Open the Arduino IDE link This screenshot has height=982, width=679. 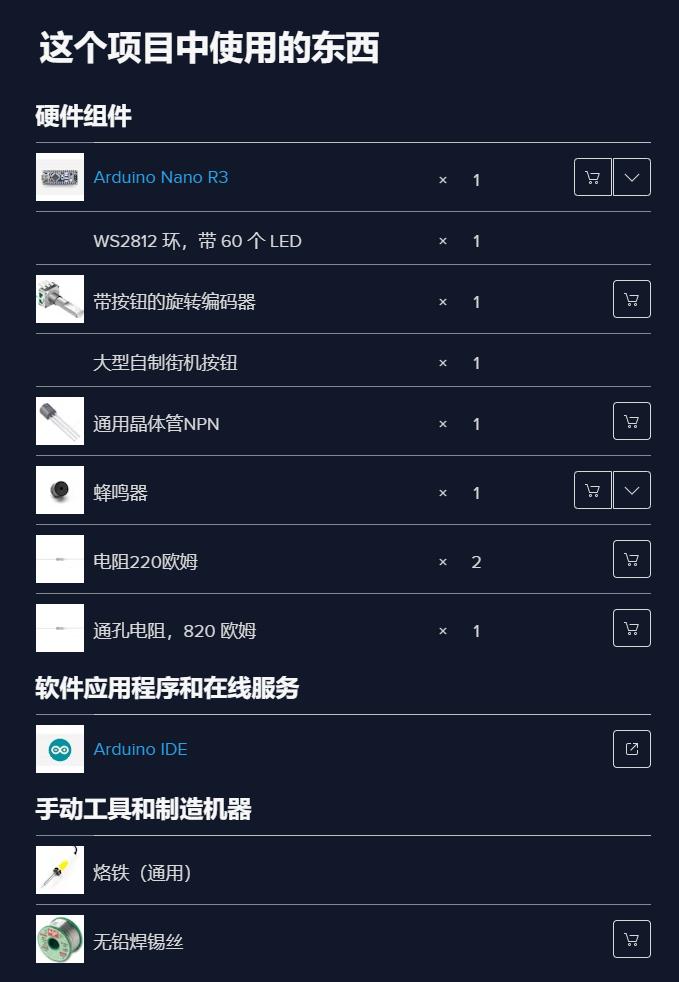click(x=140, y=749)
